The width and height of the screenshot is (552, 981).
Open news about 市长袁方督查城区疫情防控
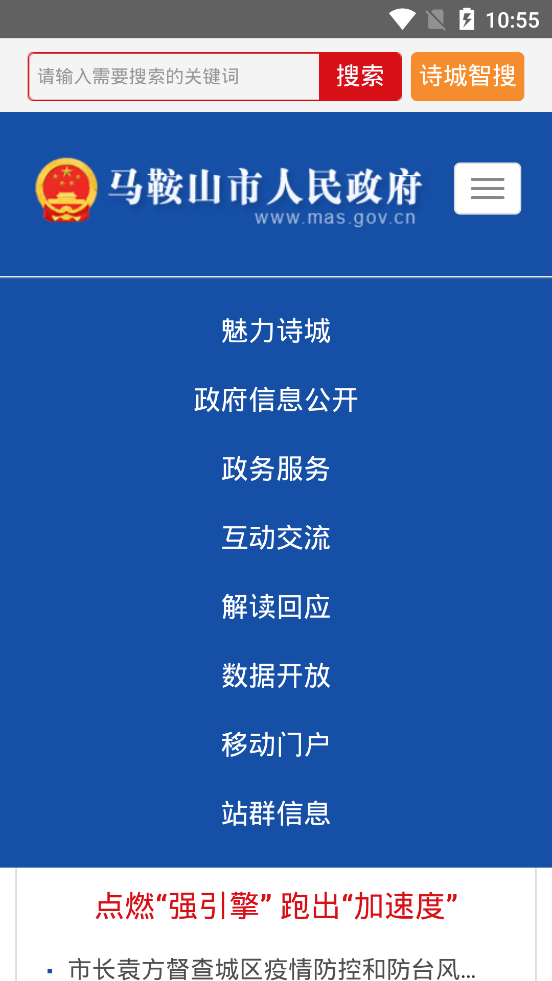tap(271, 968)
